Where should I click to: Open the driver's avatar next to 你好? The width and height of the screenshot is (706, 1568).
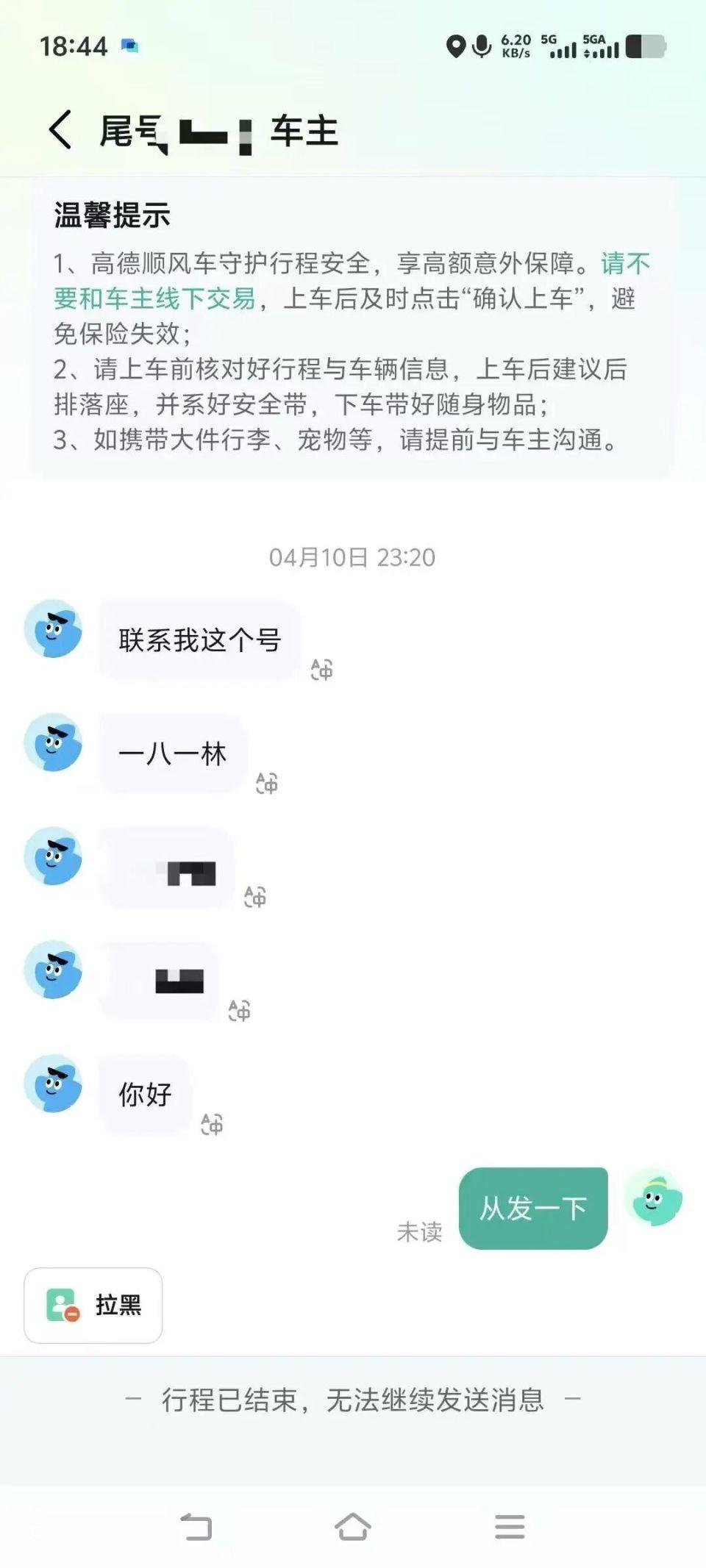pyautogui.click(x=53, y=1084)
